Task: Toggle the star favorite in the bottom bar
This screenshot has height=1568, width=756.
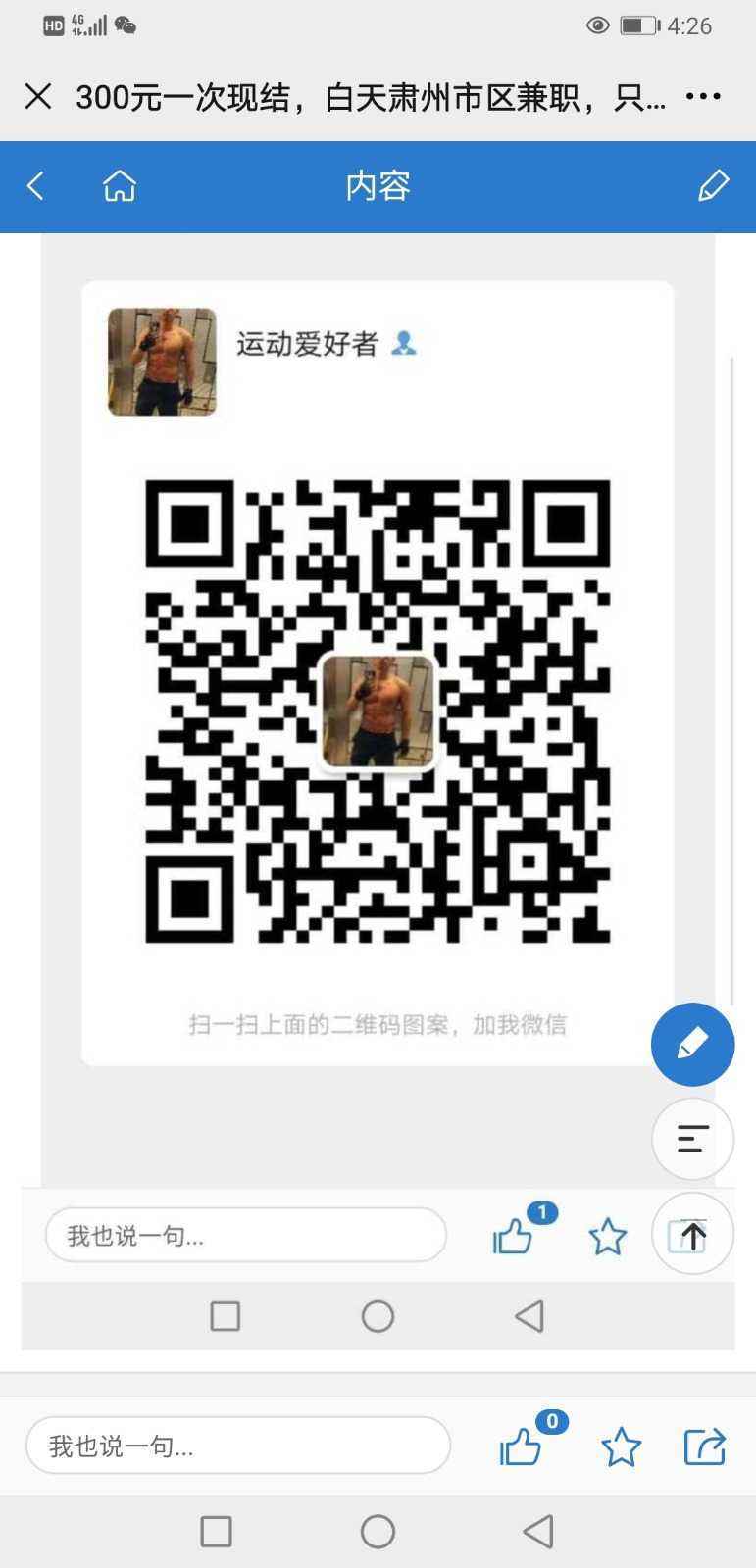Action: (623, 1445)
